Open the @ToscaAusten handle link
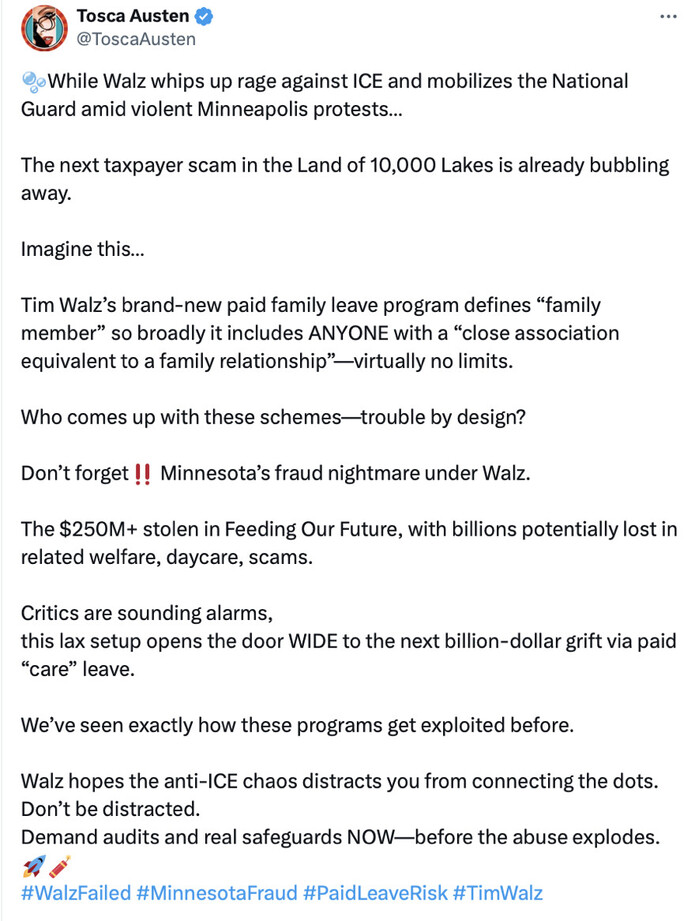Viewport: 695px width, 921px height. point(136,40)
